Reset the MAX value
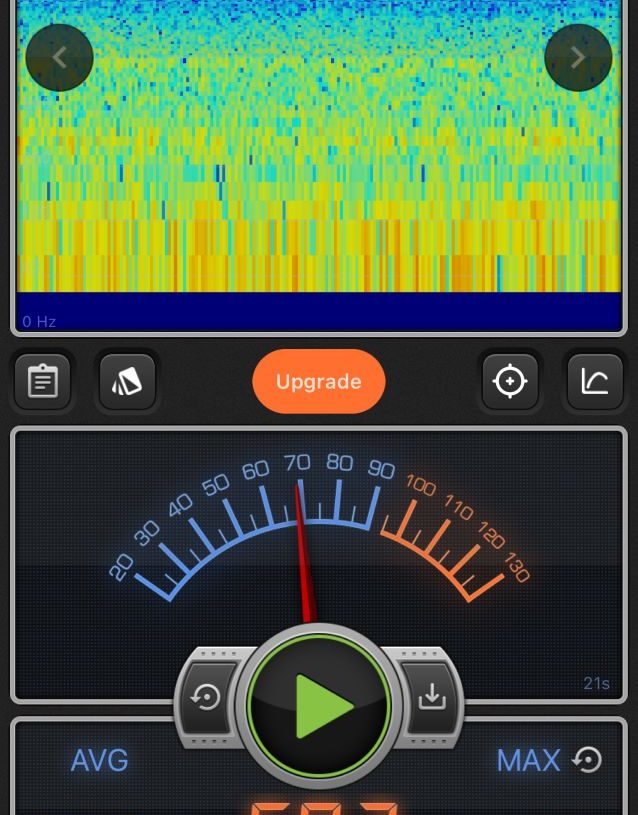638x815 pixels. (x=587, y=761)
